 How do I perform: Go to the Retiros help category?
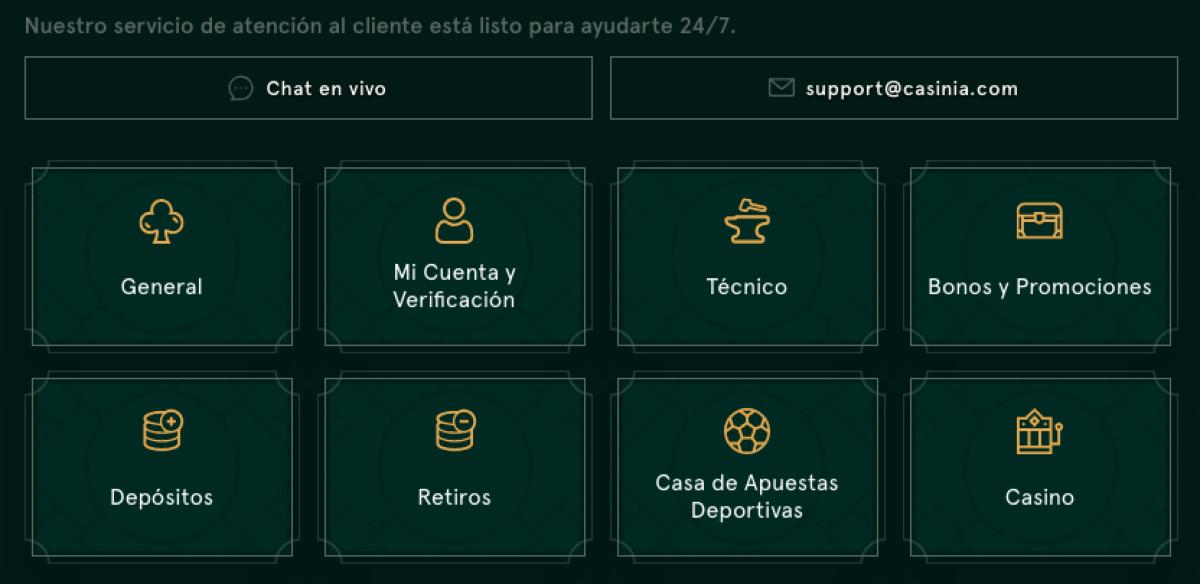454,466
